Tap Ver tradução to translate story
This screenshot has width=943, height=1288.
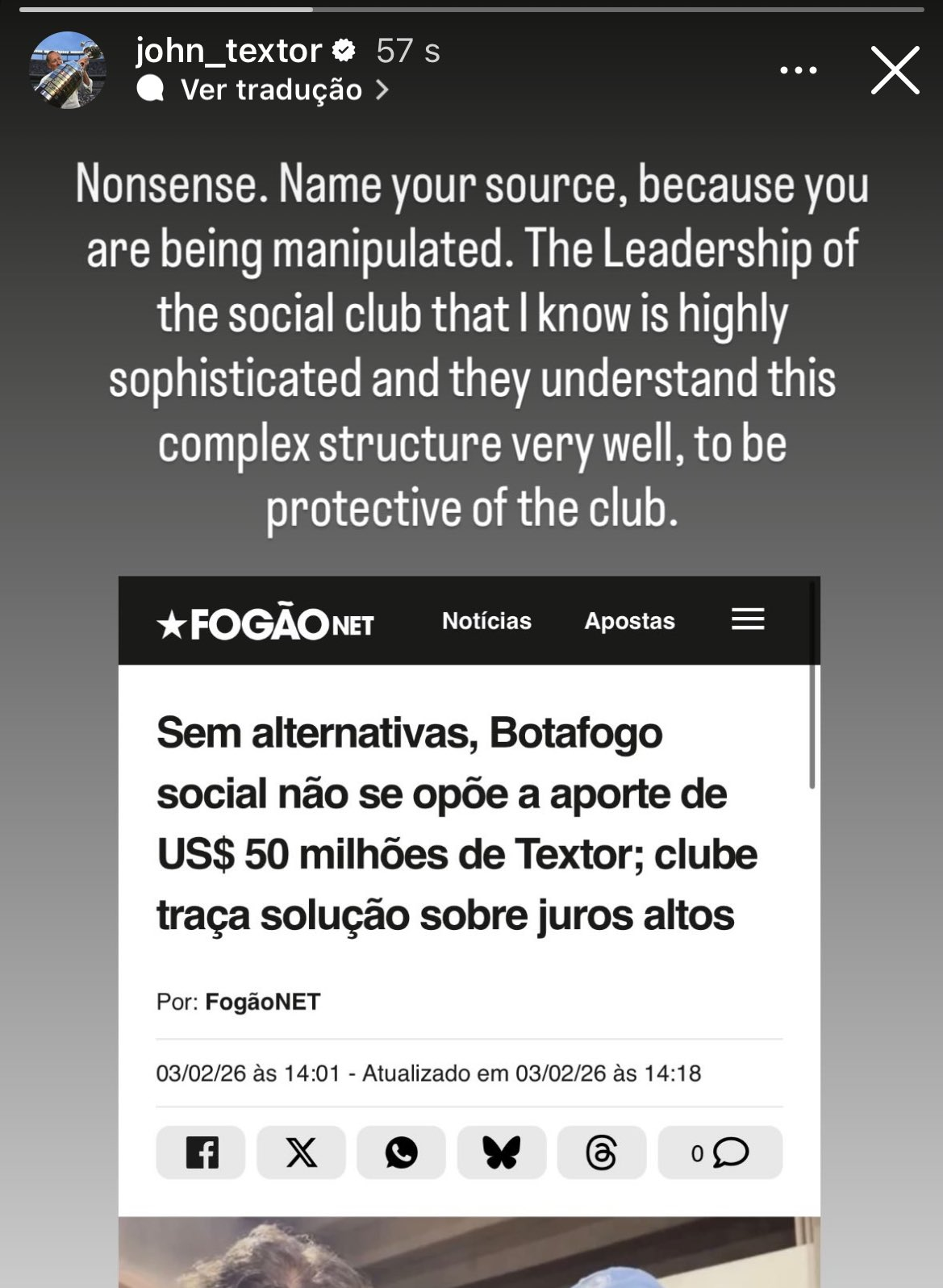pyautogui.click(x=271, y=90)
